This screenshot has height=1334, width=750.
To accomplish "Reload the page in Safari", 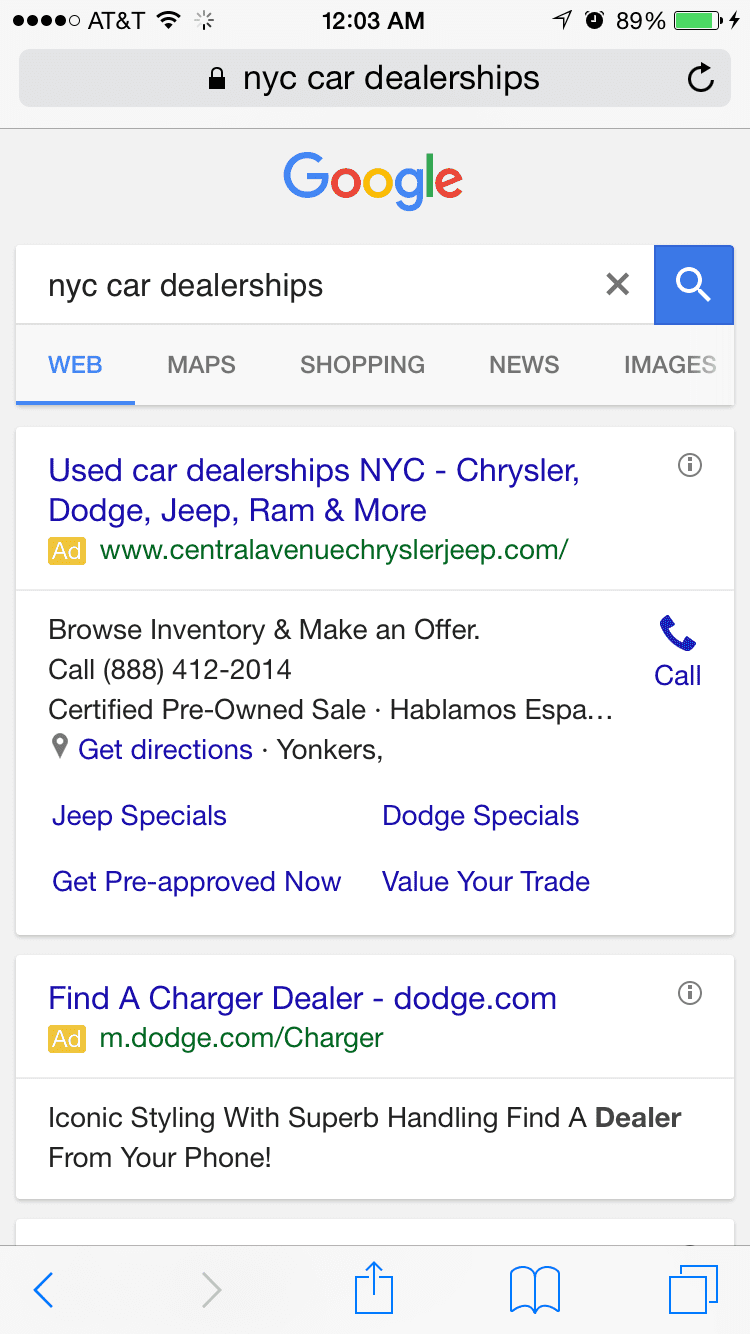I will pos(701,78).
